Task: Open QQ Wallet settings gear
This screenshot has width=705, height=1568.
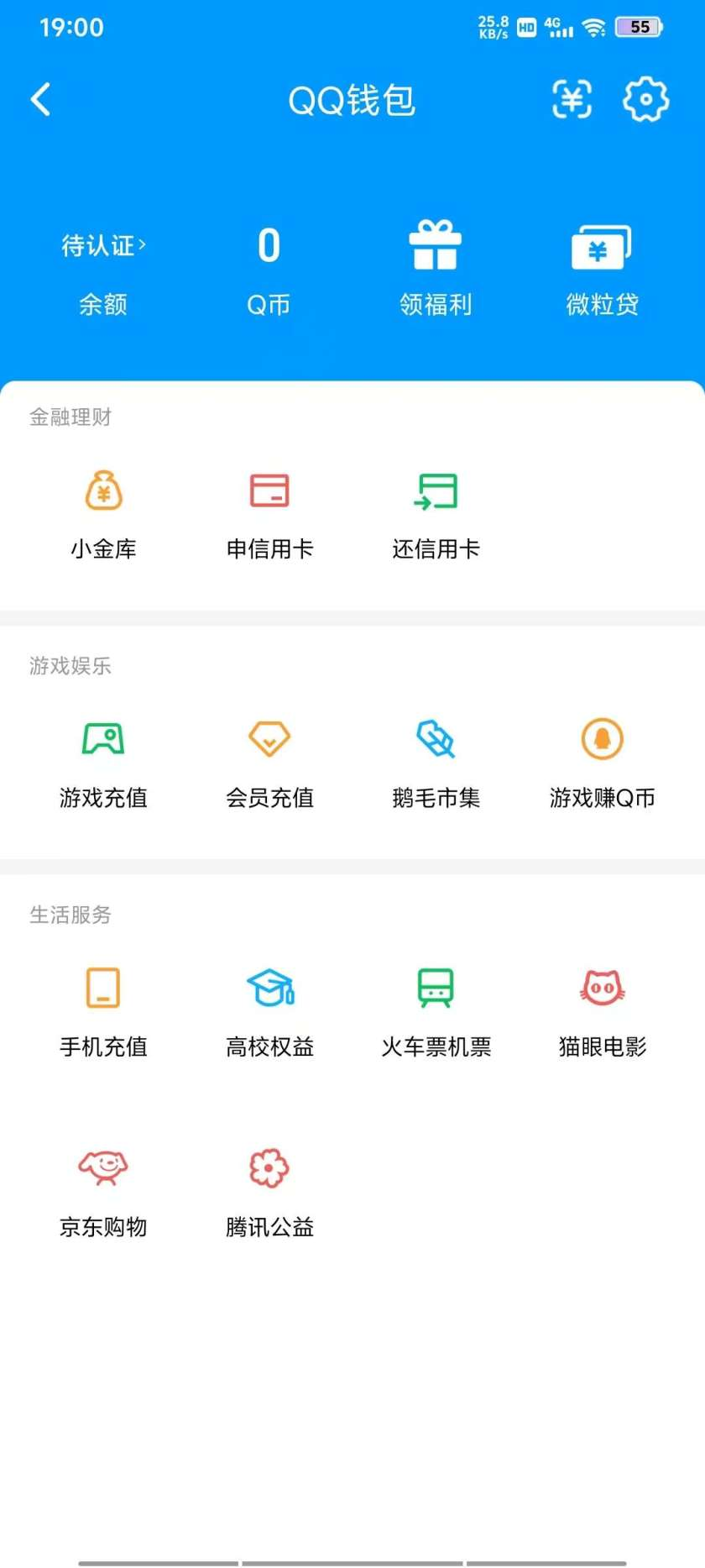Action: click(x=645, y=99)
